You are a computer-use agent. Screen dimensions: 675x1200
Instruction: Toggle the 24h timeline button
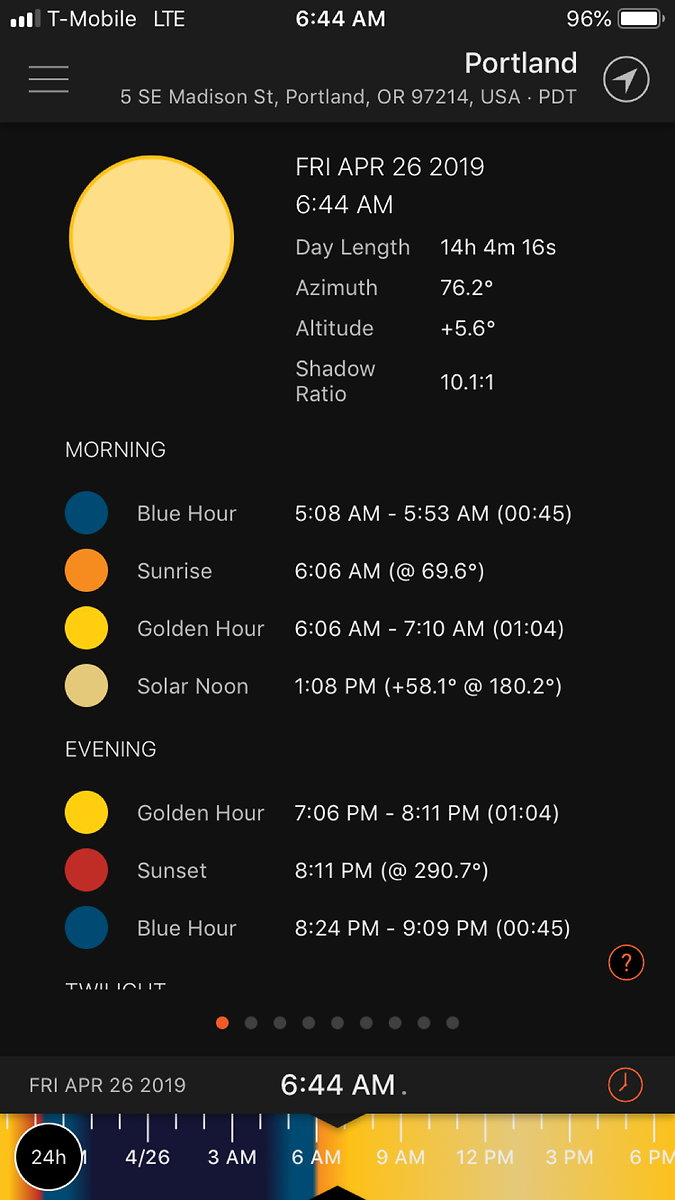pyautogui.click(x=48, y=1157)
